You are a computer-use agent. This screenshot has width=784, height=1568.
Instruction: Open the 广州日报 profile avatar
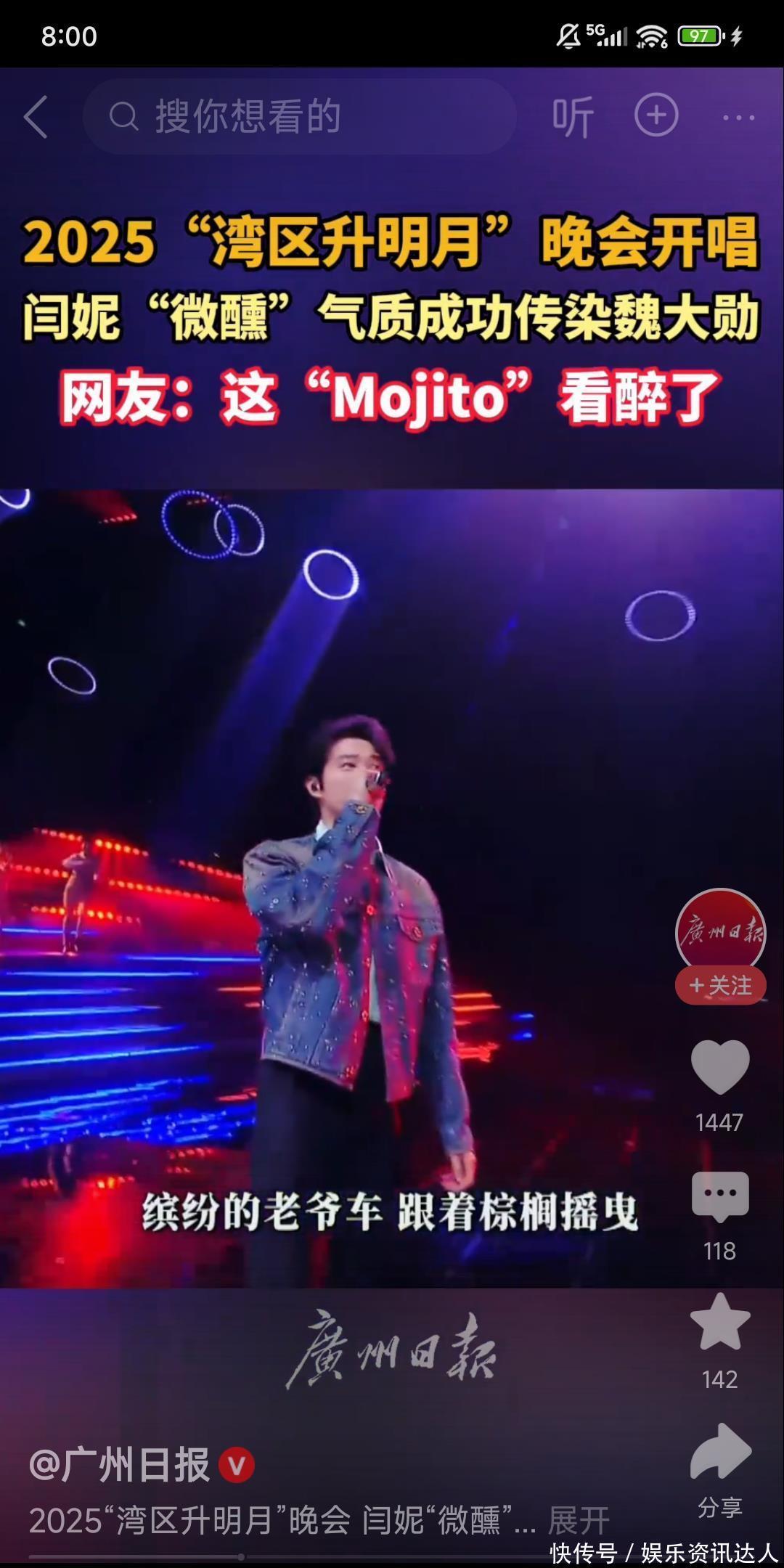click(x=720, y=931)
